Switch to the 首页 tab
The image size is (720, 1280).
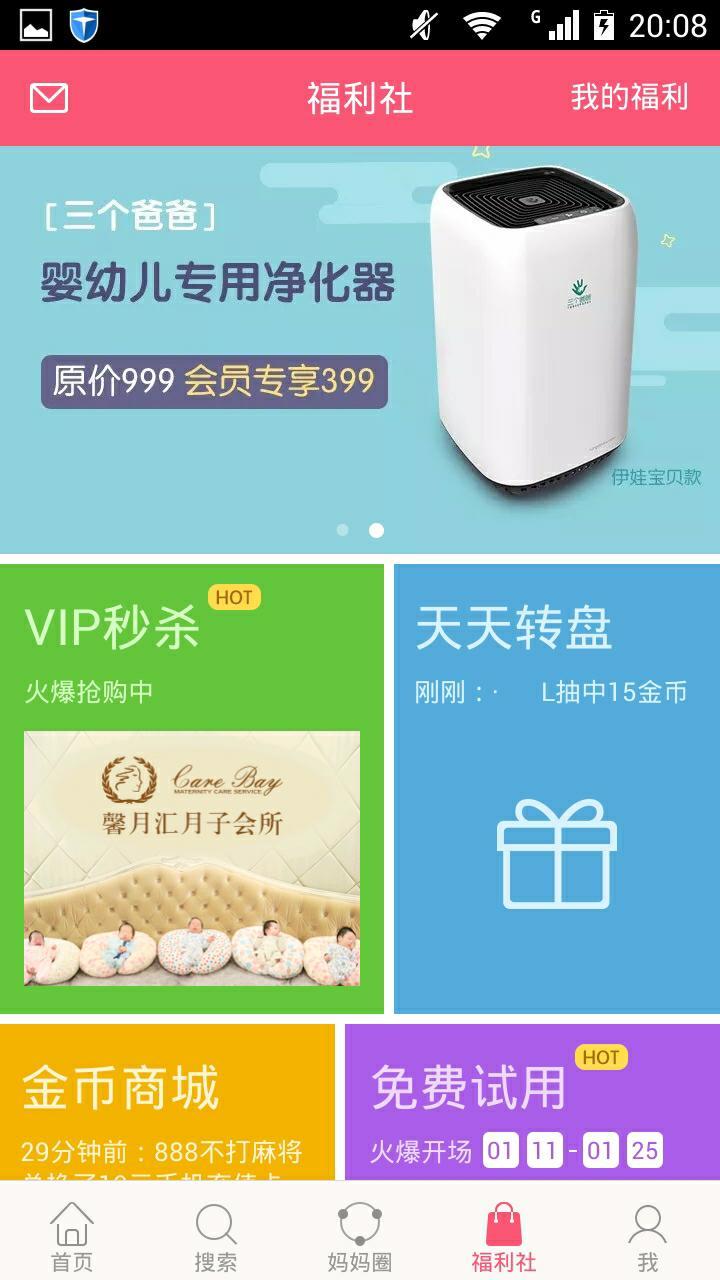[72, 1236]
